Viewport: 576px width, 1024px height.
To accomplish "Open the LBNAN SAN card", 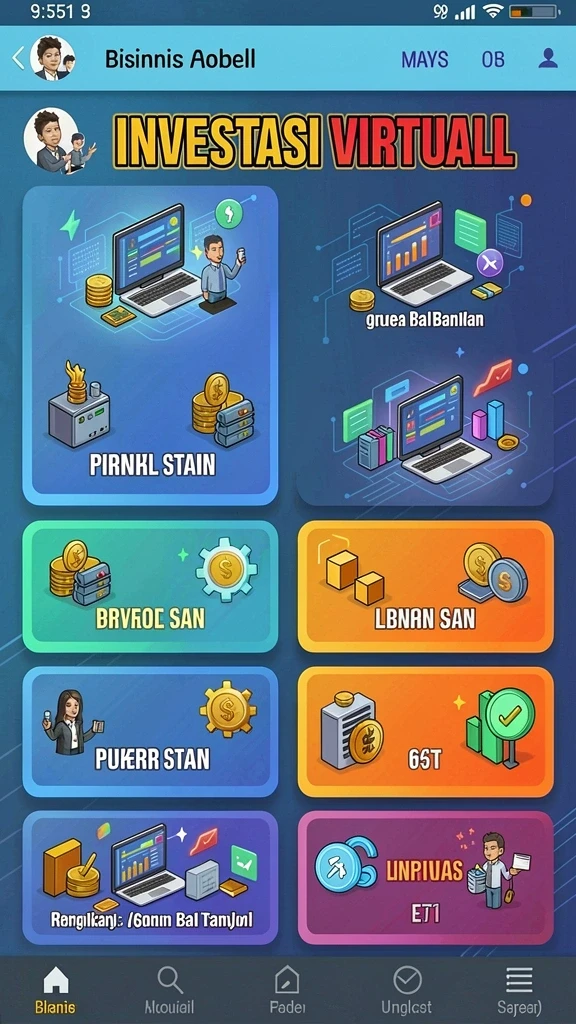I will tap(425, 586).
